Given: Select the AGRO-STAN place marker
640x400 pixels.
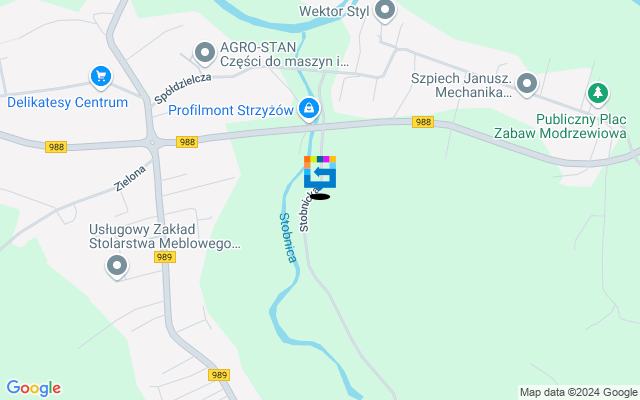Looking at the screenshot, I should (x=205, y=51).
